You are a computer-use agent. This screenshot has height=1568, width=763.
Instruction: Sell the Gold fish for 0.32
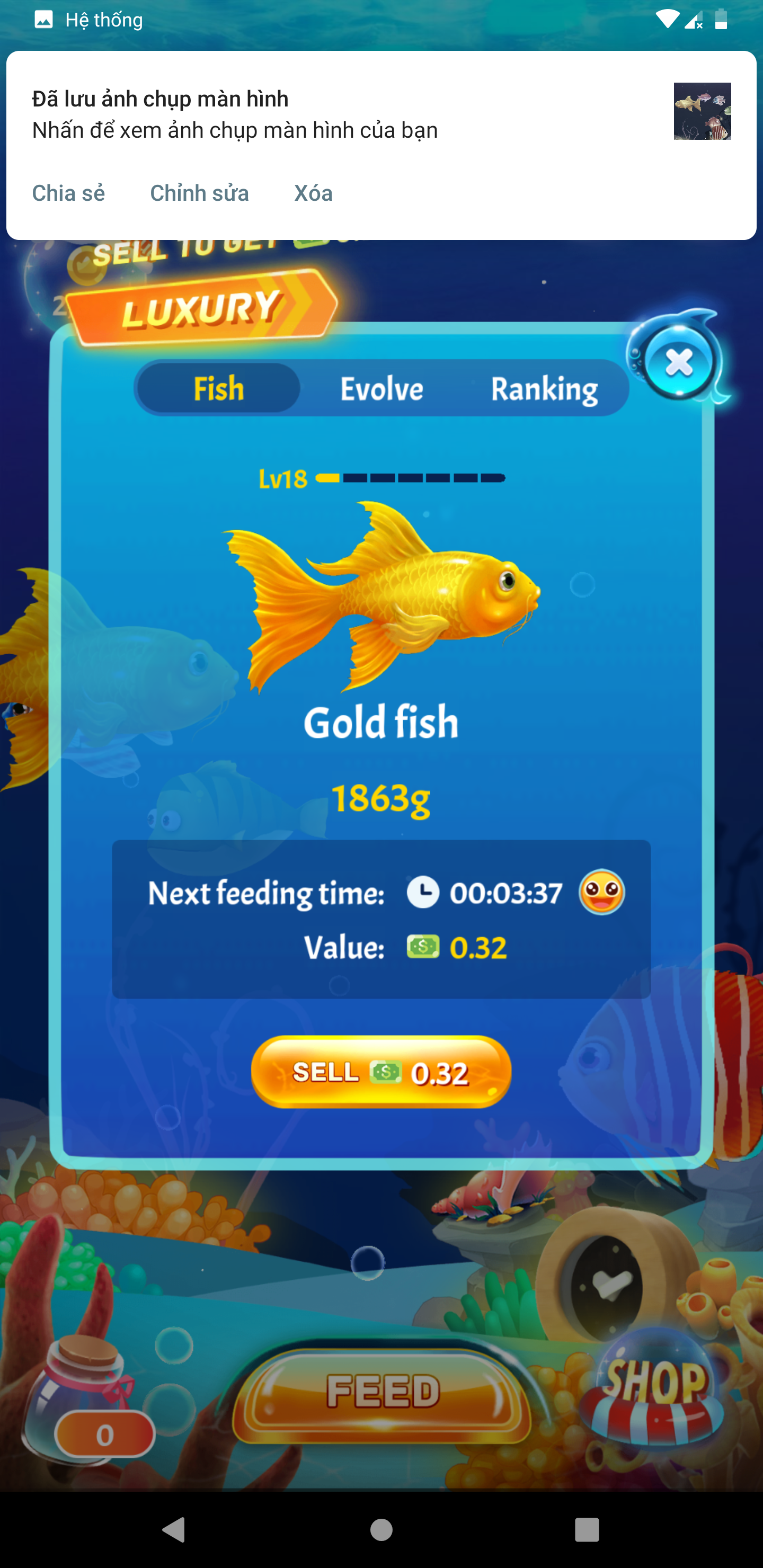coord(381,1072)
